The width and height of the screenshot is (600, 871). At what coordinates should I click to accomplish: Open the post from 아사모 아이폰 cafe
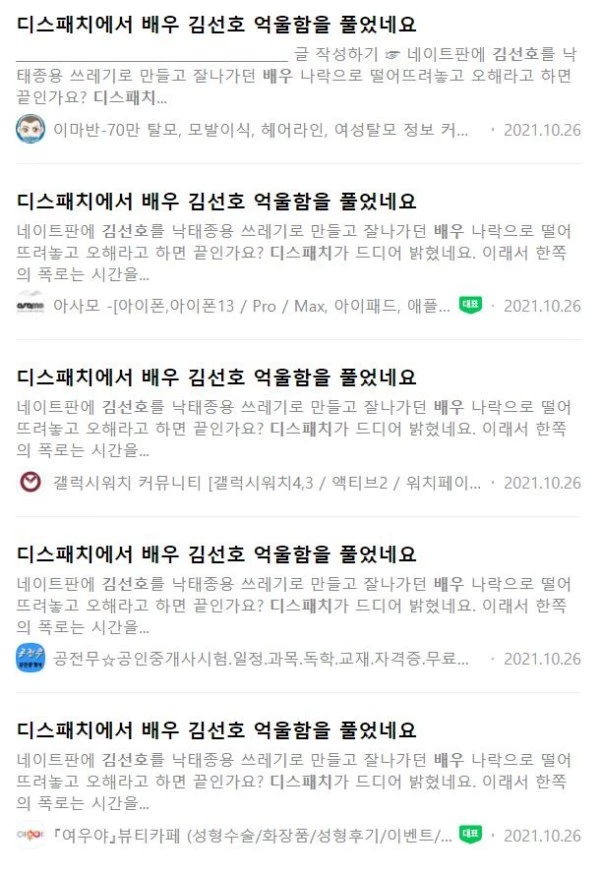tap(216, 201)
